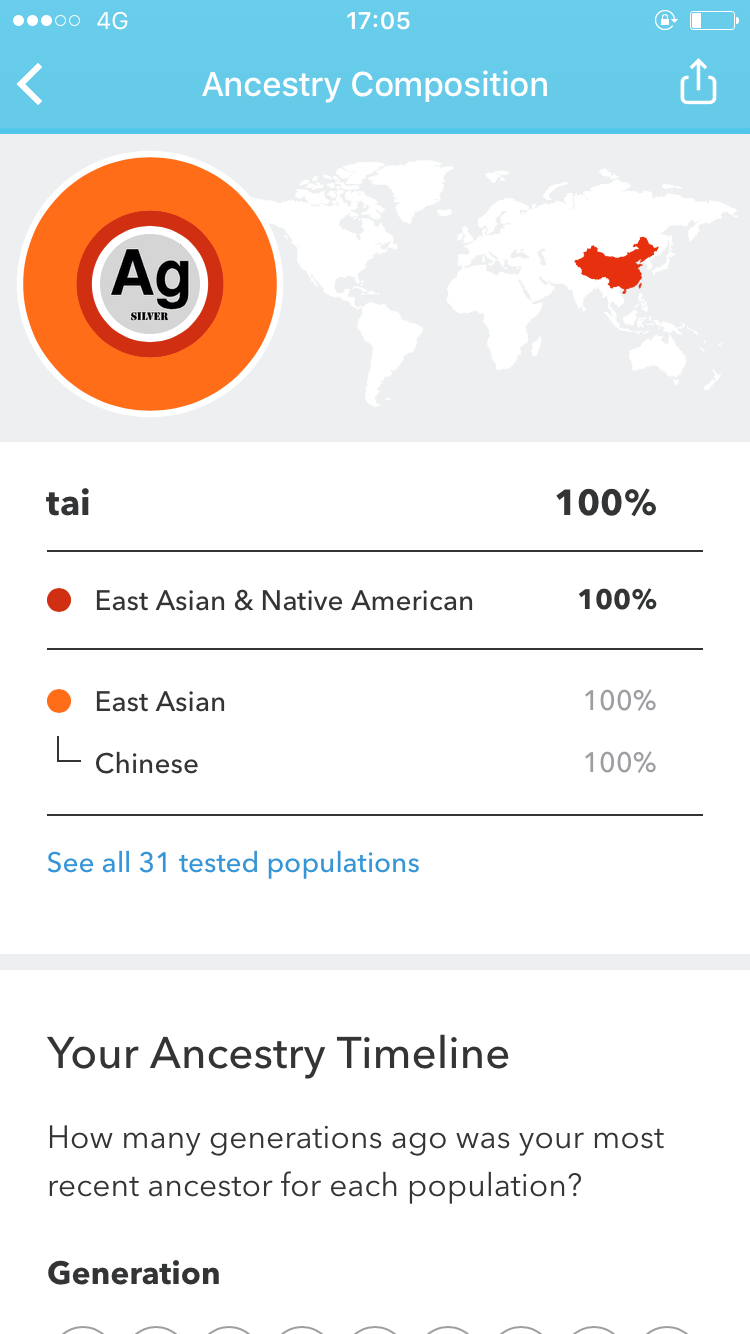
Task: Open the Chinese subpopulation row
Action: coord(375,763)
